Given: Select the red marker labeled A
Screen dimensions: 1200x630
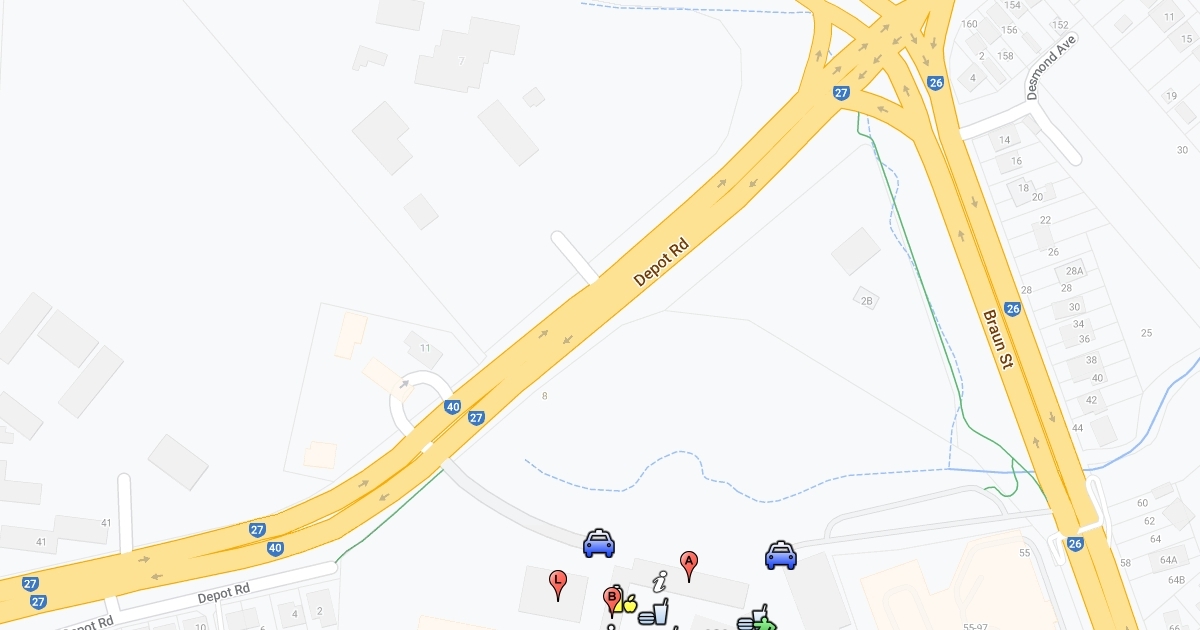Looking at the screenshot, I should click(x=688, y=563).
